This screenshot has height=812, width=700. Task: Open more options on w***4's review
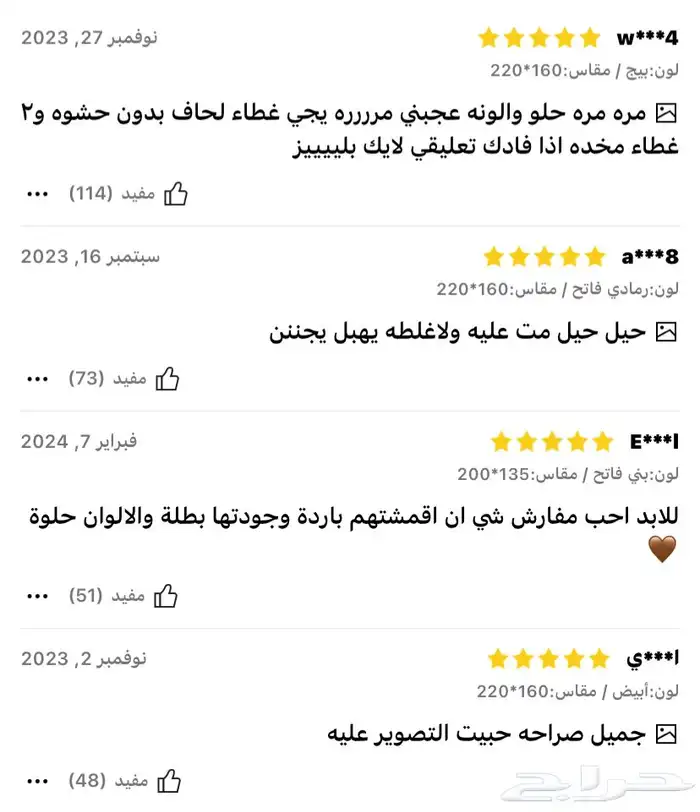point(37,194)
